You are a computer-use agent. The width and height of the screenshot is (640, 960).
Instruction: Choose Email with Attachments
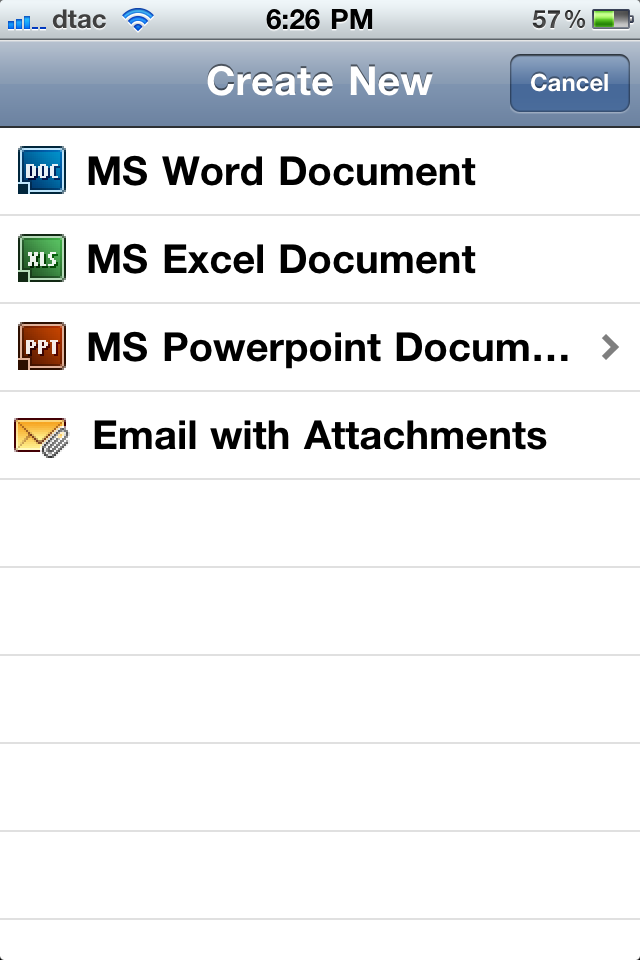click(x=318, y=436)
